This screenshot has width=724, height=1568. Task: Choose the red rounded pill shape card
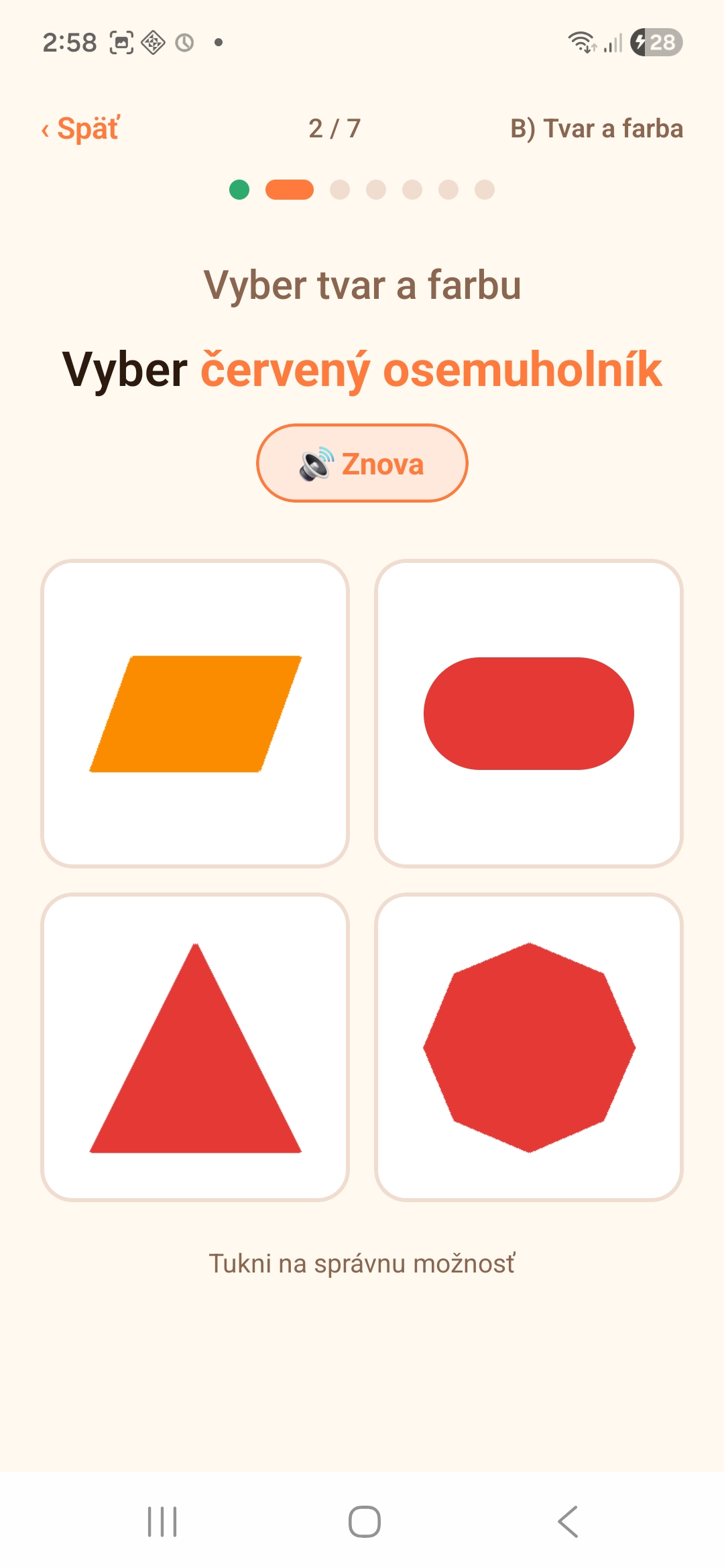click(x=529, y=714)
